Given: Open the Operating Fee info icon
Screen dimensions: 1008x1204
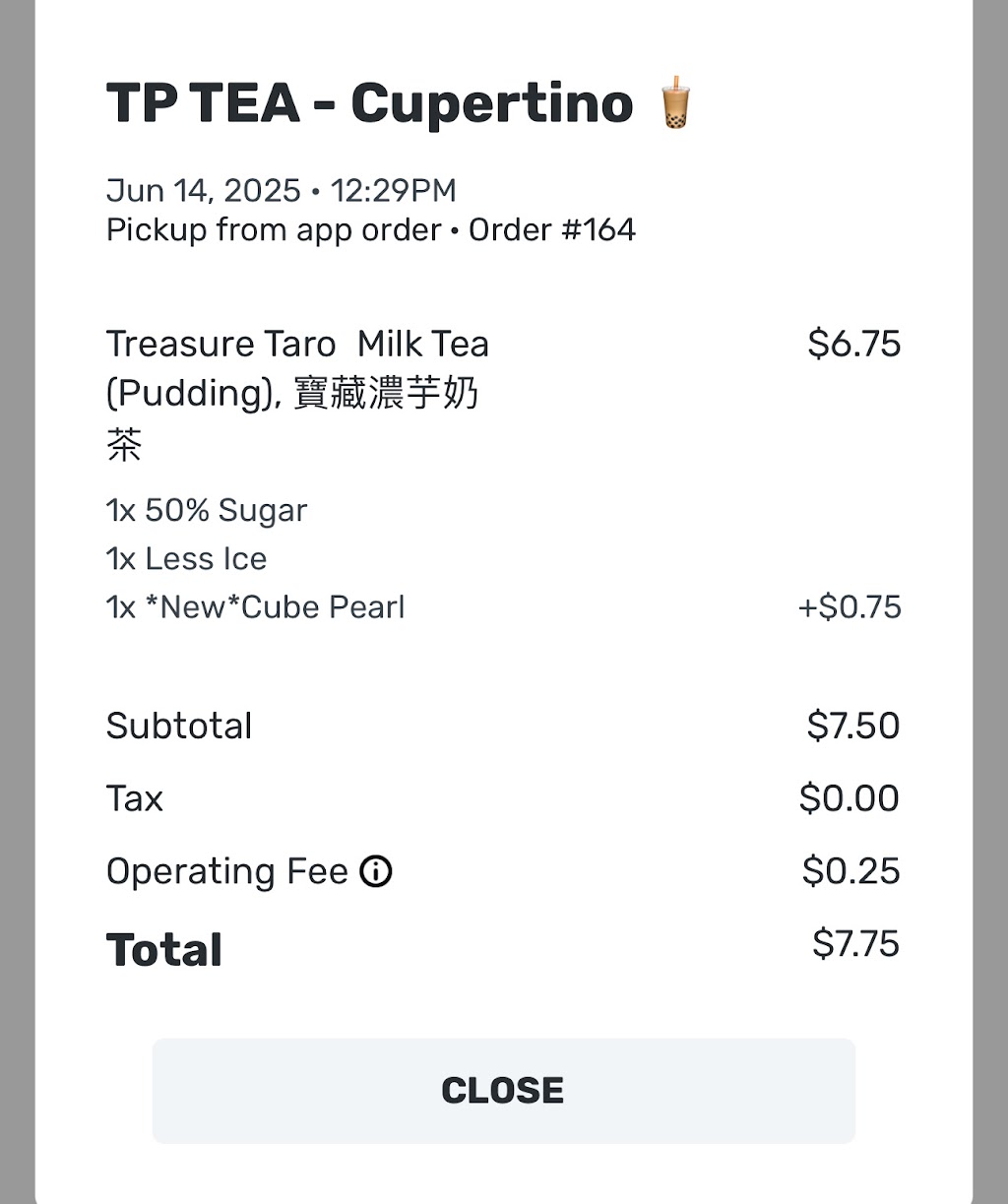Looking at the screenshot, I should 376,871.
